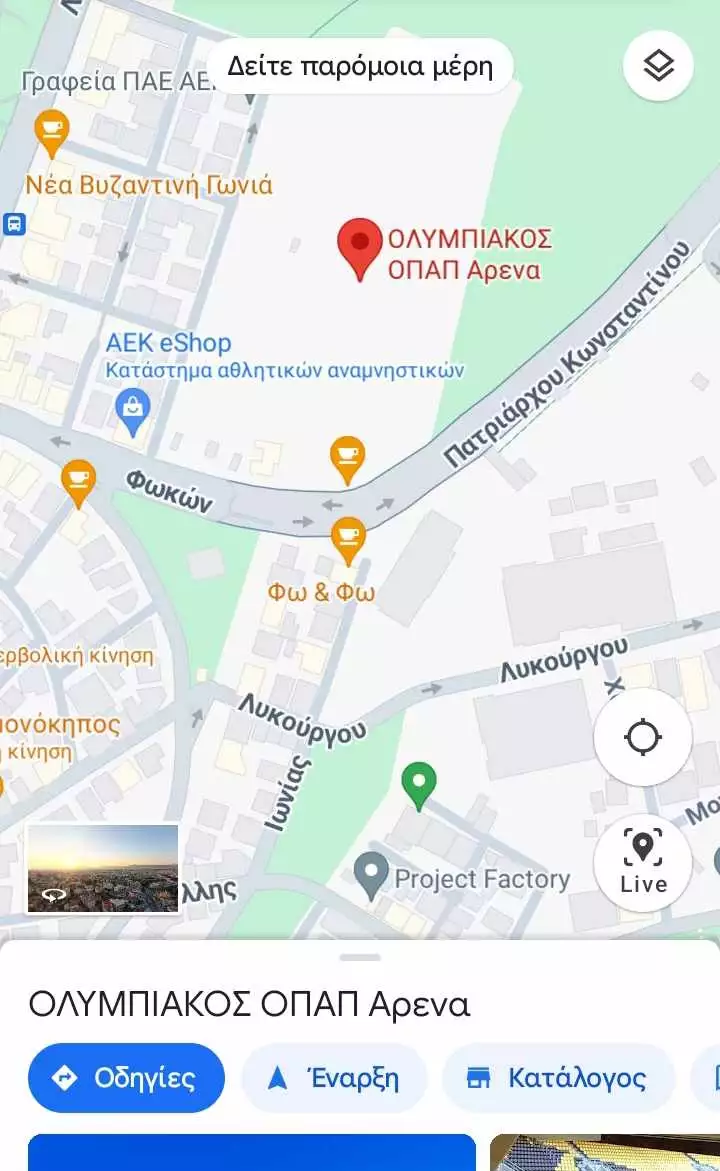Center map on my location
Viewport: 720px width, 1171px height.
pyautogui.click(x=642, y=738)
